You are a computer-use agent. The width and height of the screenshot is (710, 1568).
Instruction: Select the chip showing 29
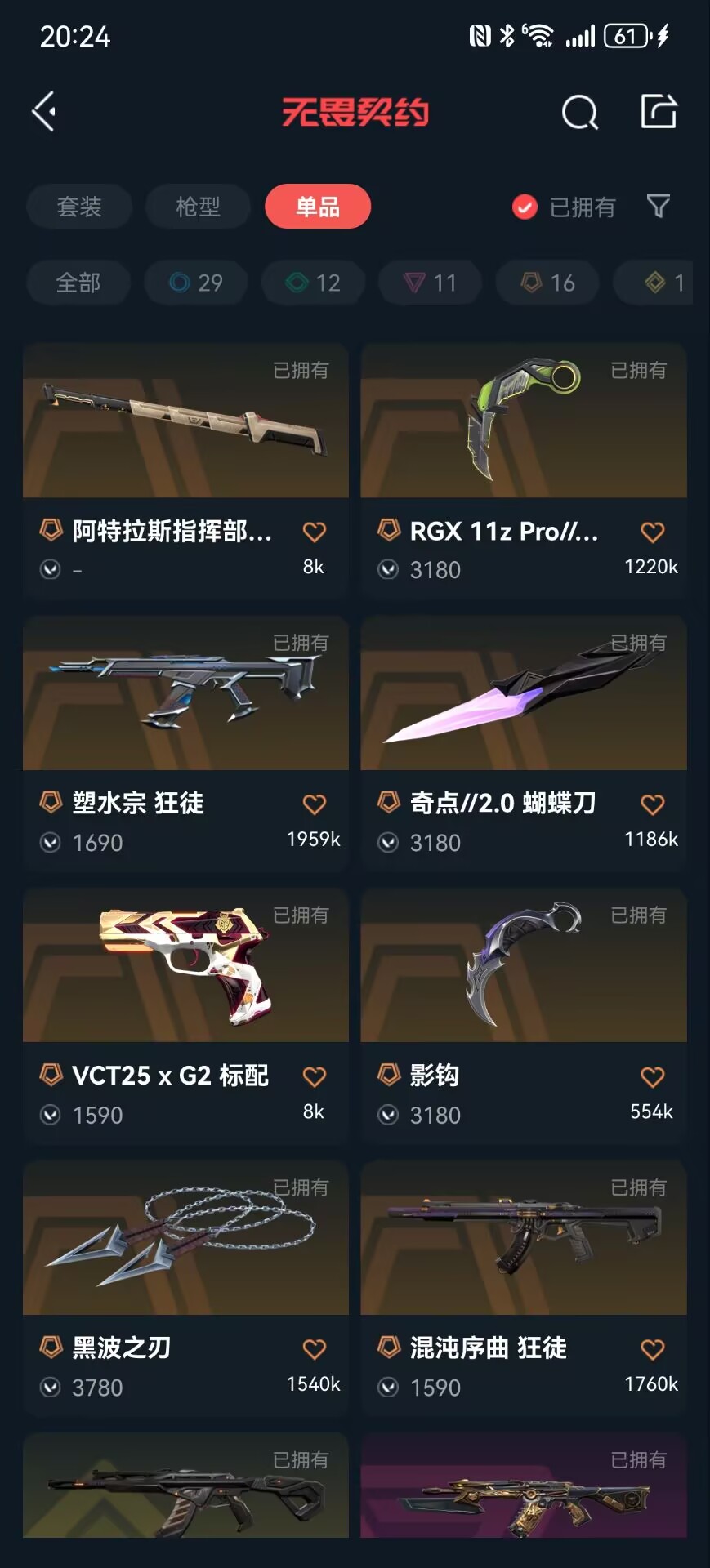tap(196, 283)
